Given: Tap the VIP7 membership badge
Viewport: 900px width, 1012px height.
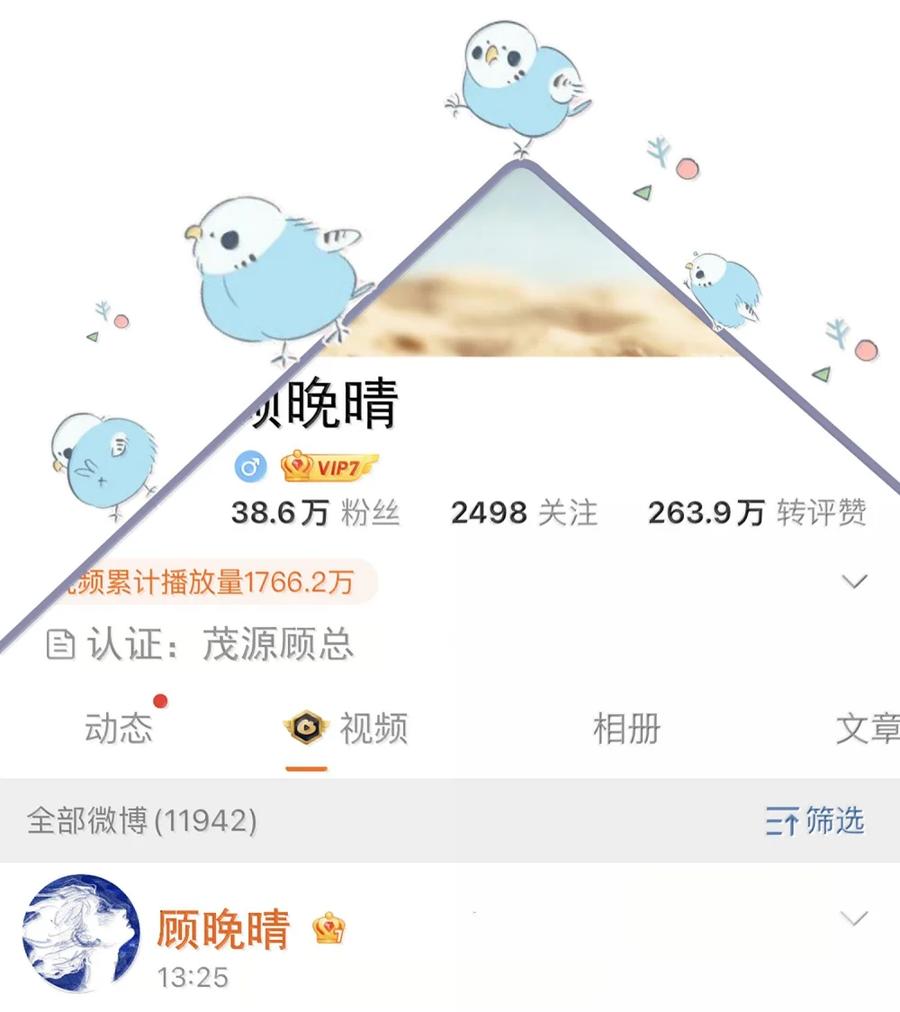Looking at the screenshot, I should (329, 466).
